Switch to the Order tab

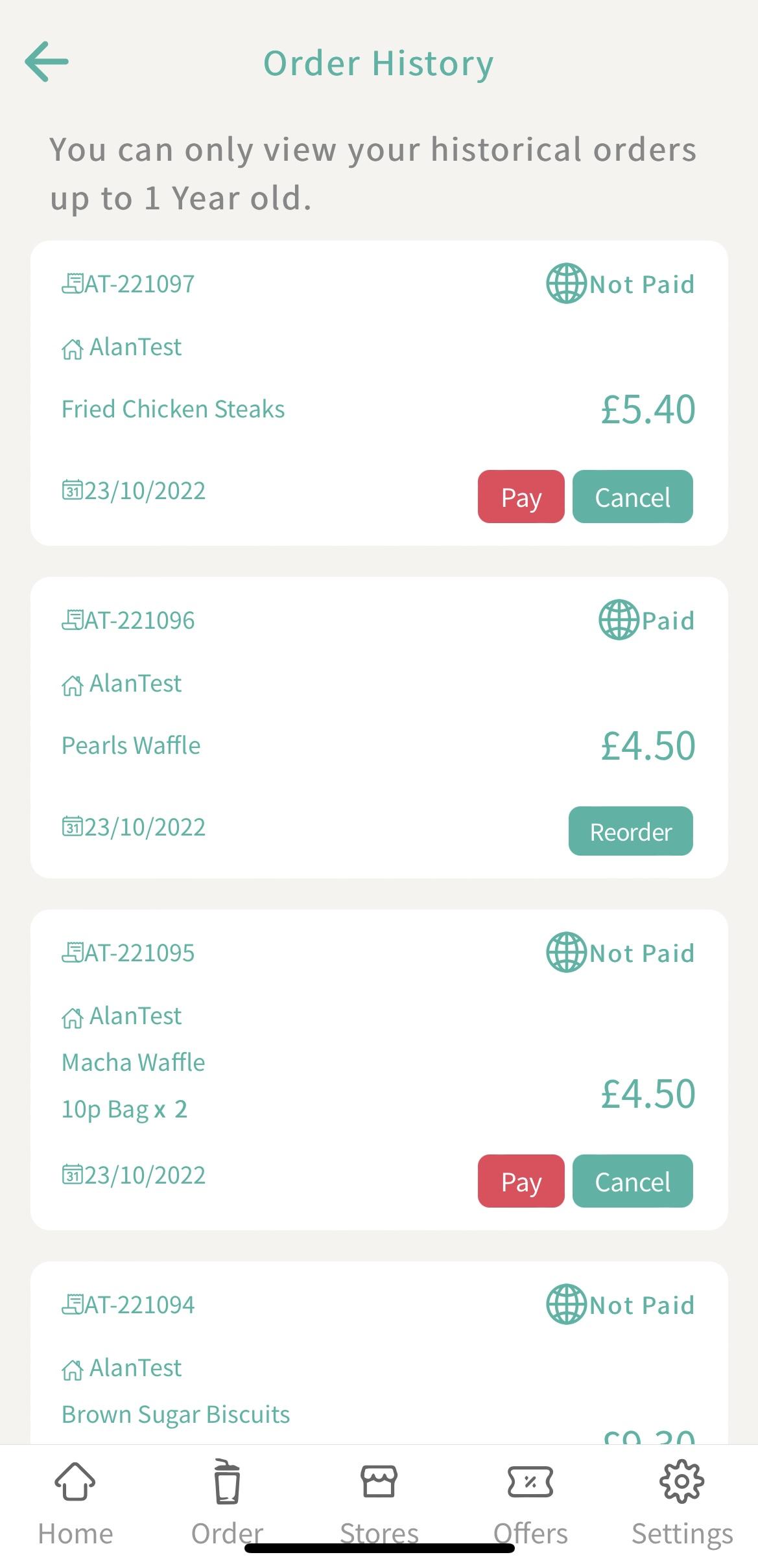point(227,1504)
